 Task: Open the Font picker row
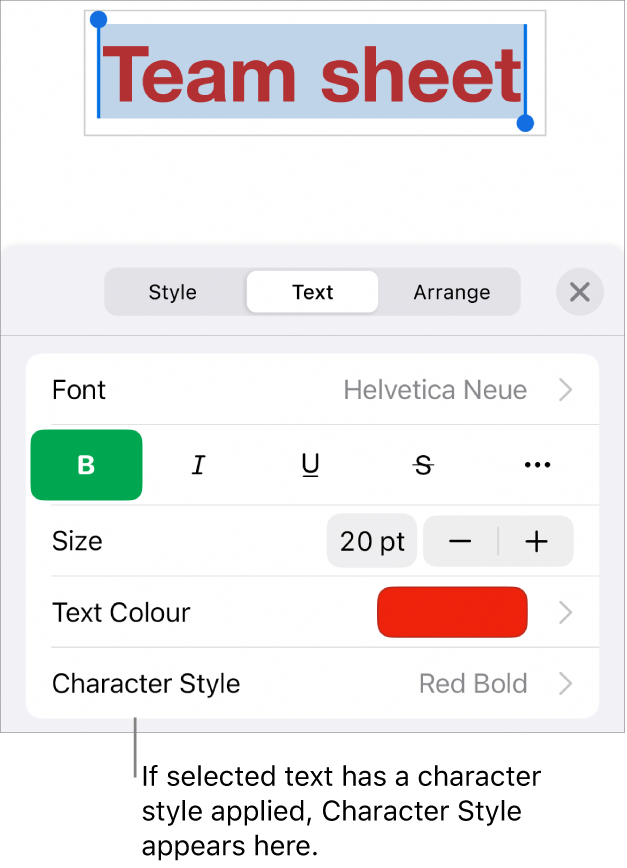pos(312,390)
